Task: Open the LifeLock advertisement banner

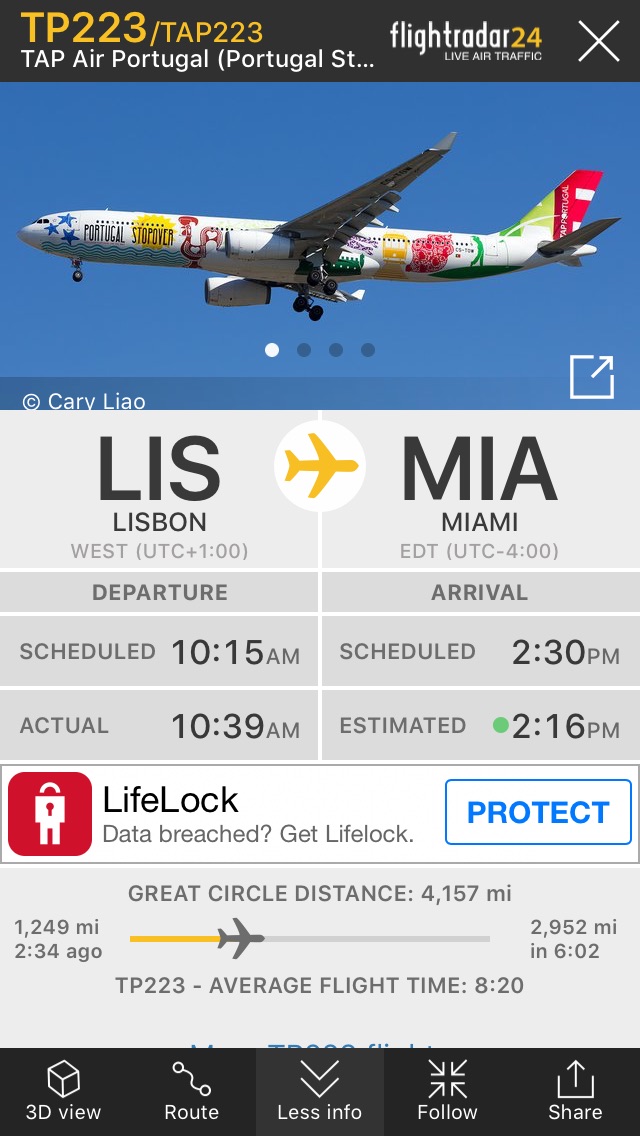Action: point(250,814)
